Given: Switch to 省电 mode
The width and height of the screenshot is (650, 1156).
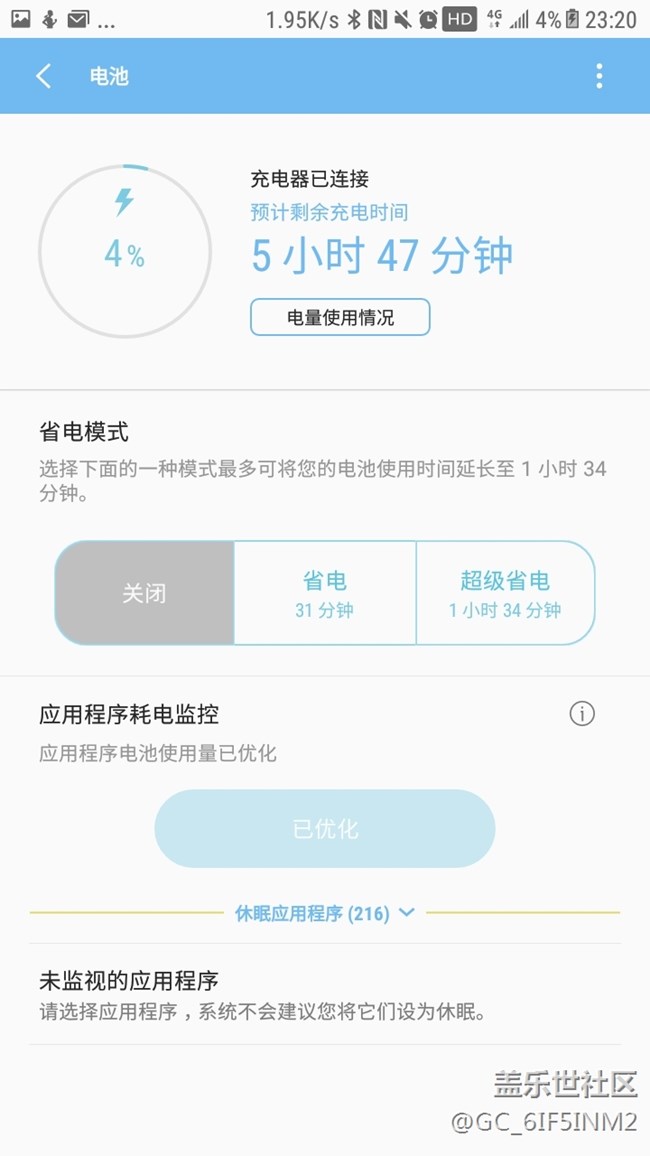Looking at the screenshot, I should (x=324, y=593).
